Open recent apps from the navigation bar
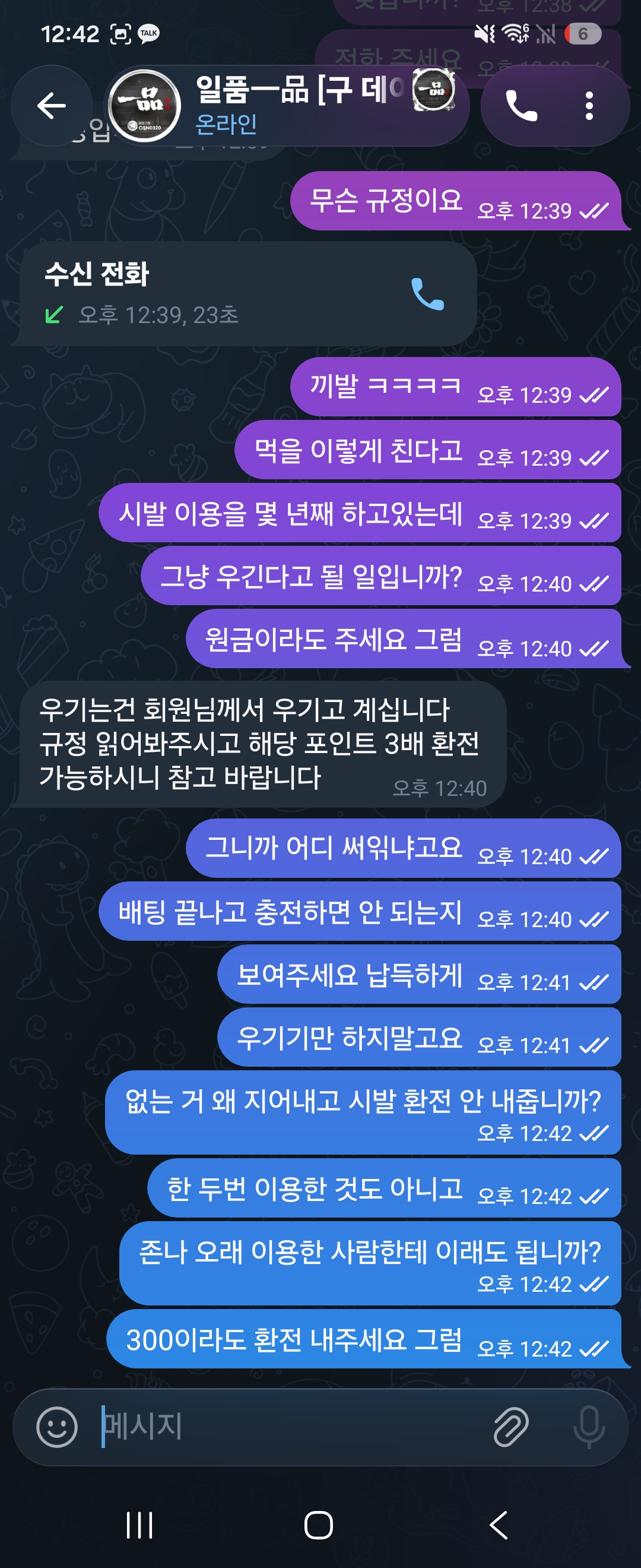641x1568 pixels. [x=139, y=1525]
